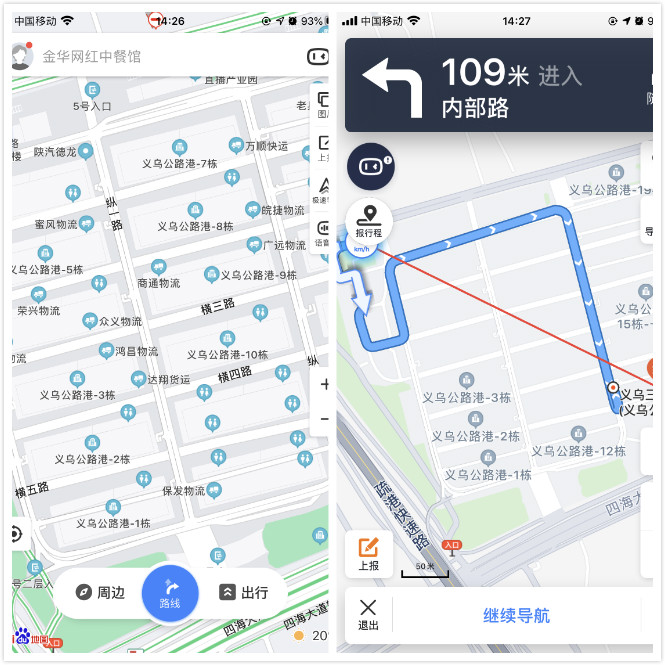This screenshot has width=665, height=665.
Task: Open the 出行 travel panel
Action: tap(243, 592)
